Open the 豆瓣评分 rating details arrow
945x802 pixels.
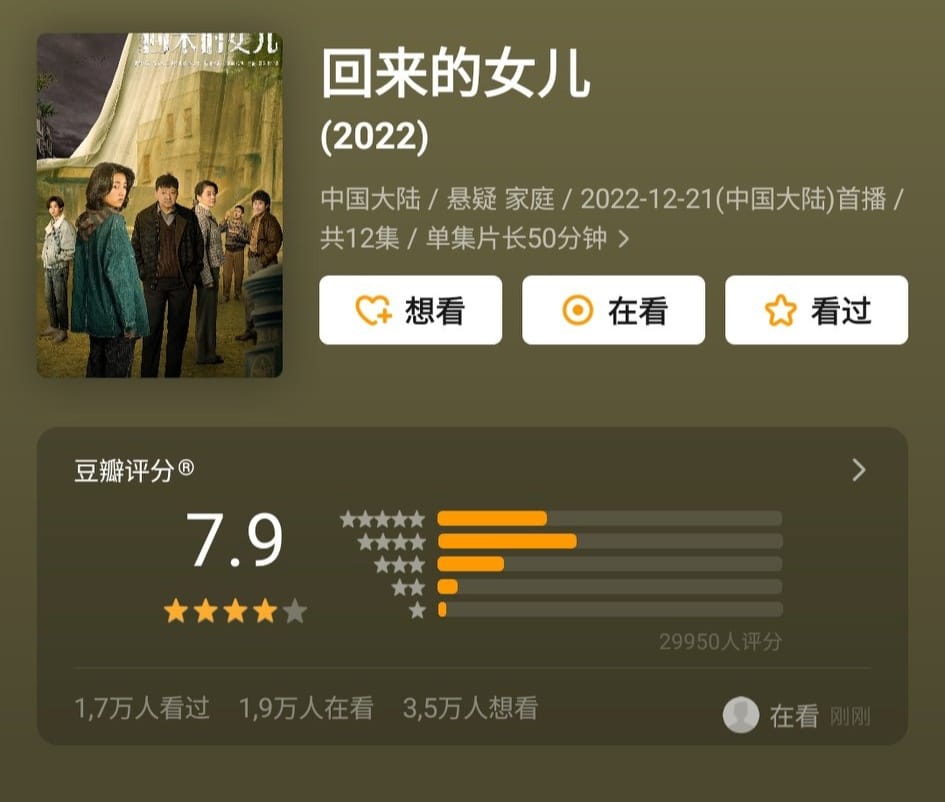tap(858, 470)
